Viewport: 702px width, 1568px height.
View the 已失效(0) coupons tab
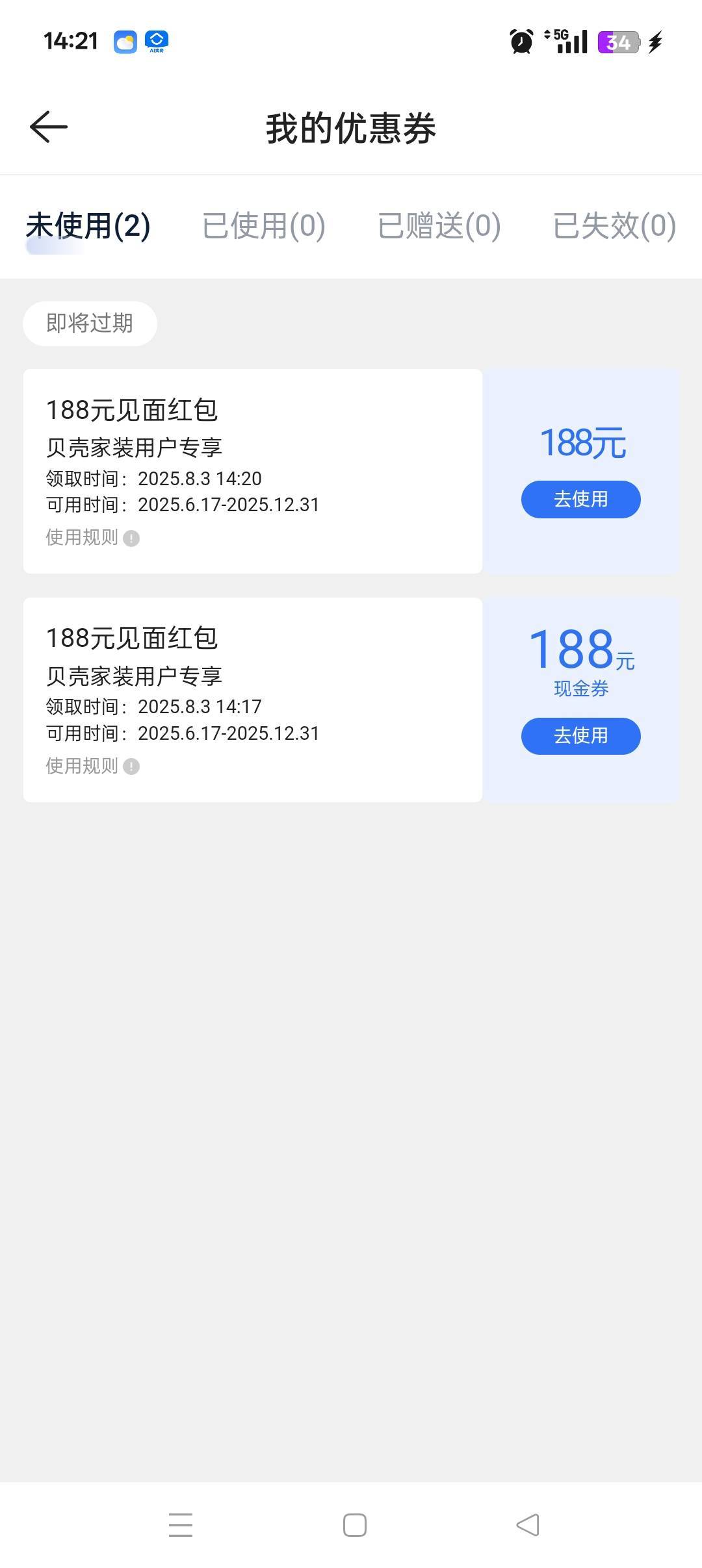(614, 226)
